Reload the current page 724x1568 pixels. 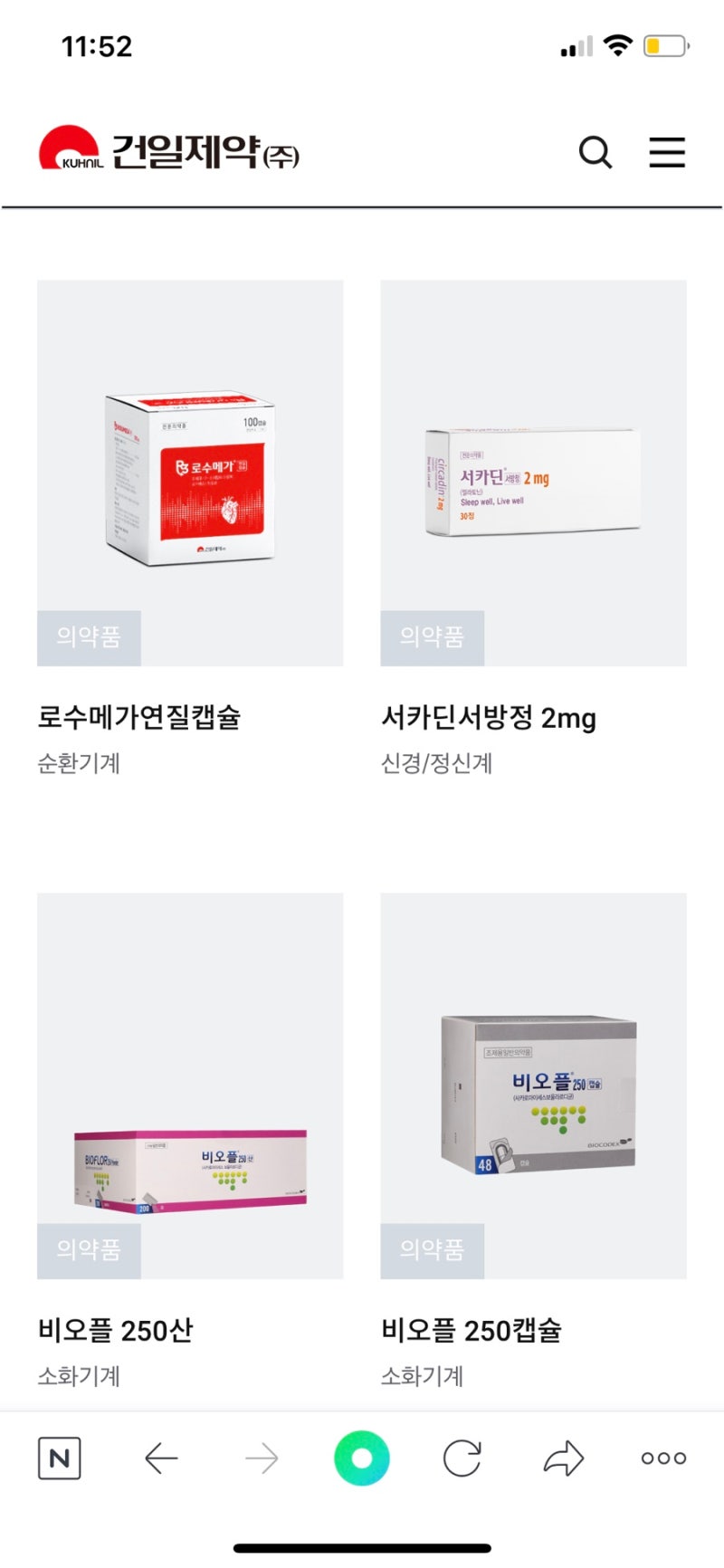tap(462, 1458)
